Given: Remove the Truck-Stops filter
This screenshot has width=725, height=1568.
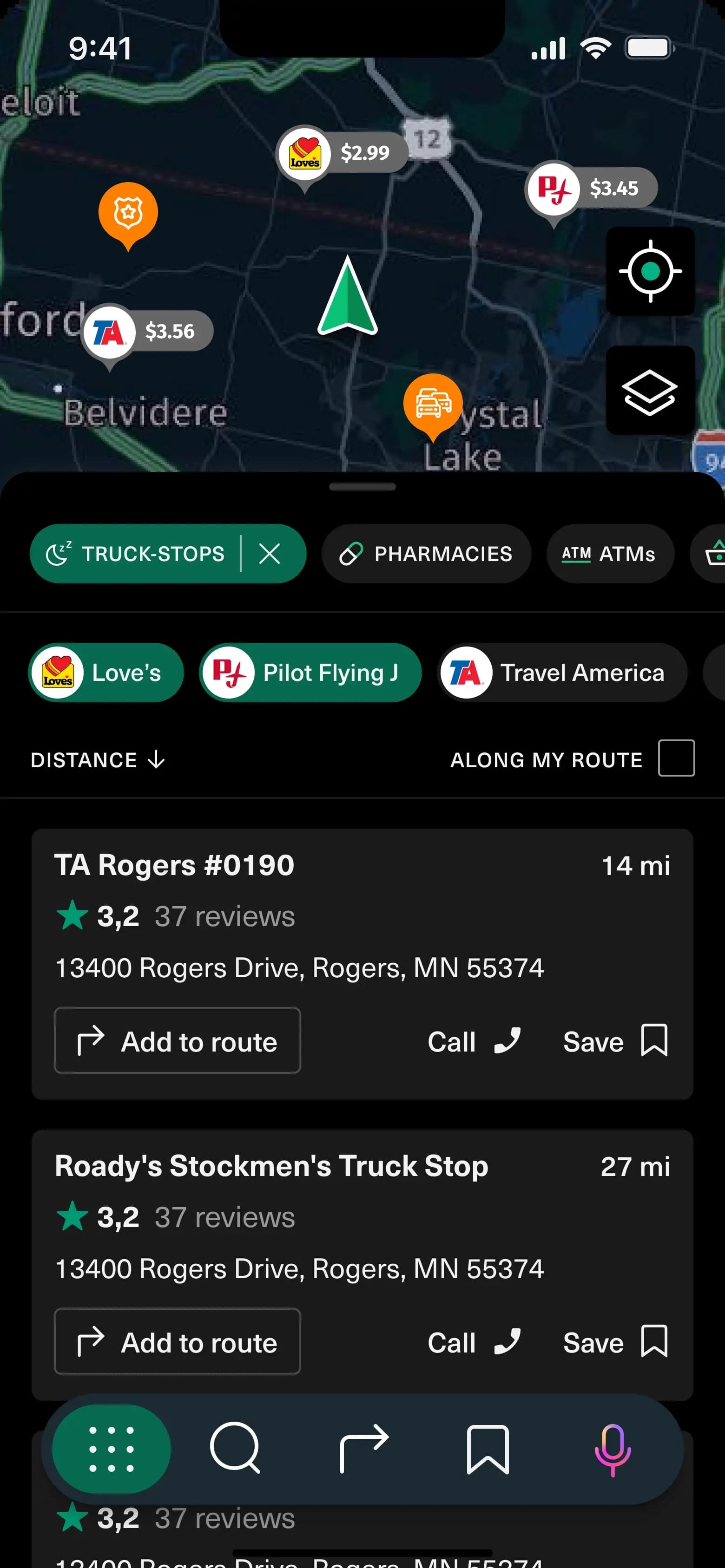Looking at the screenshot, I should click(x=269, y=554).
